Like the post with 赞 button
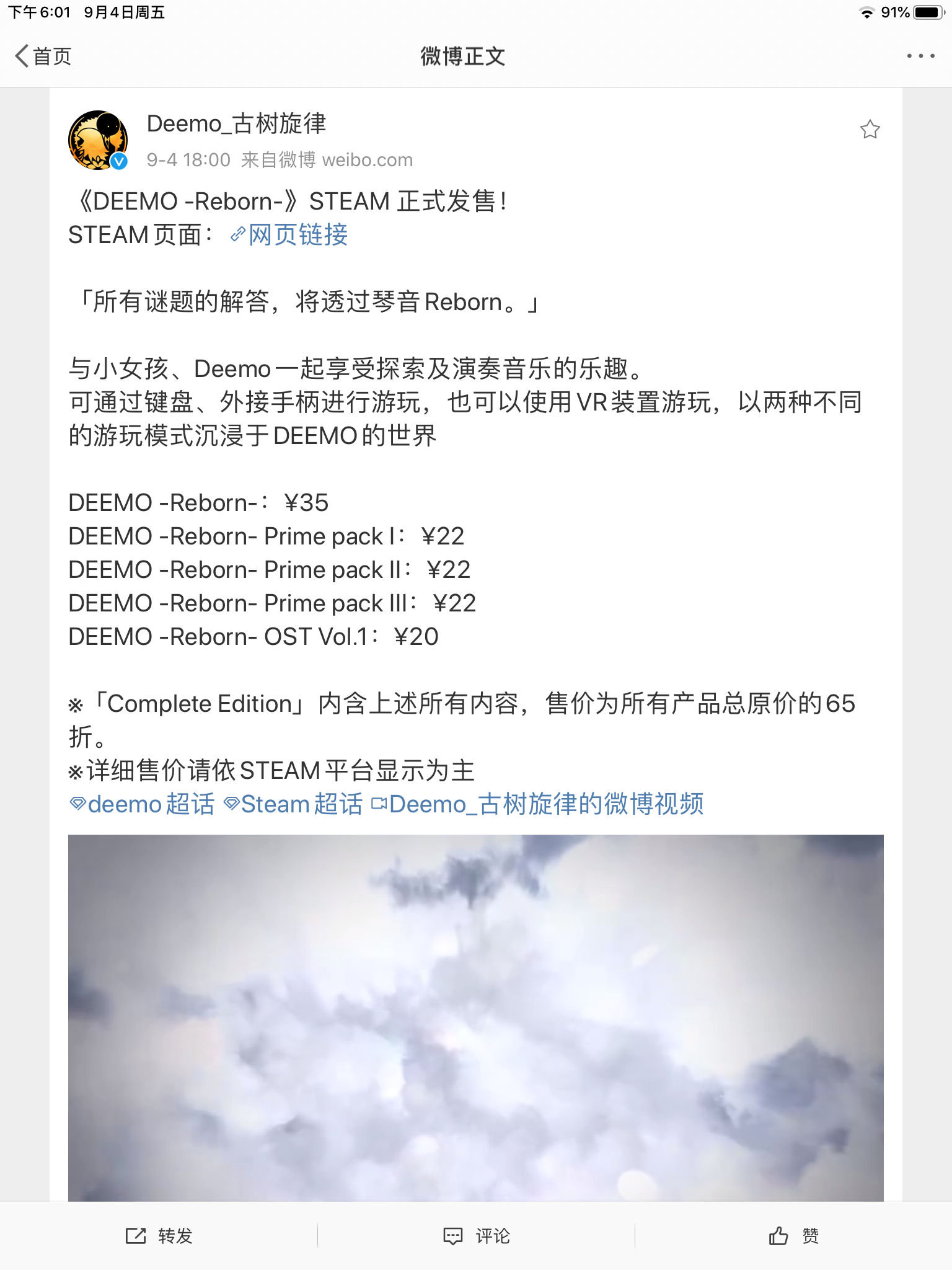The width and height of the screenshot is (952, 1270). pyautogui.click(x=793, y=1236)
